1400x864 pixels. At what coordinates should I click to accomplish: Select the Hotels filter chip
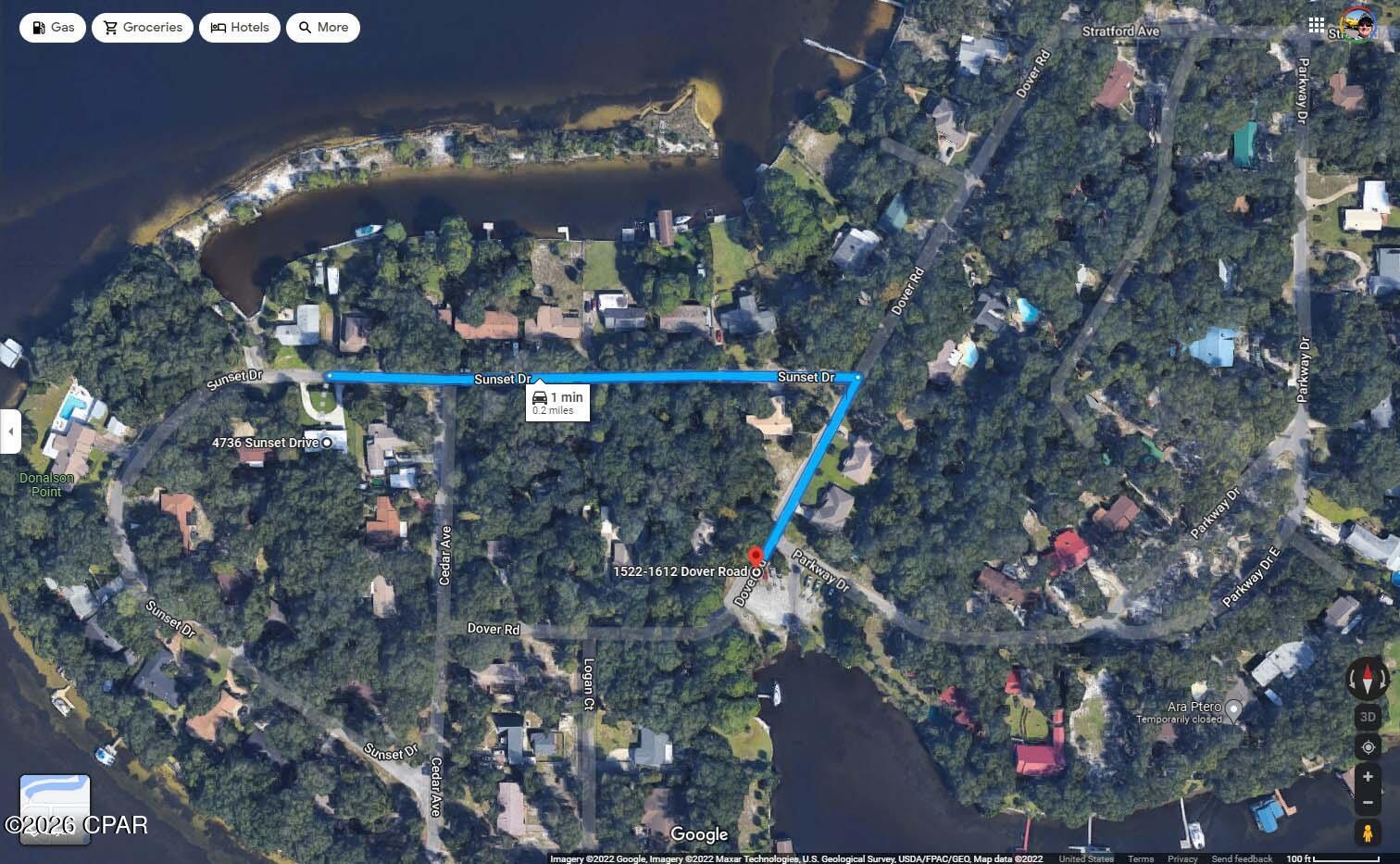(240, 28)
